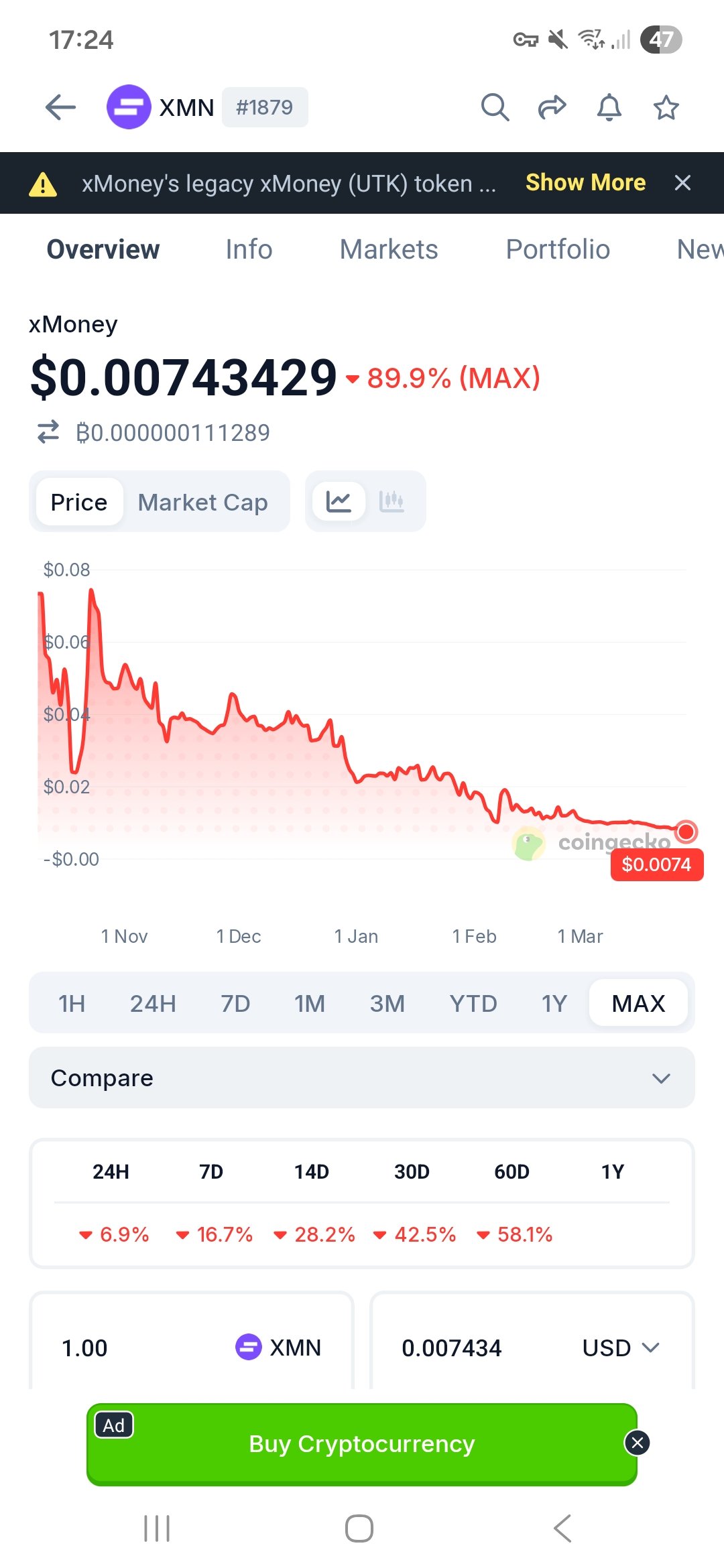Choose the 7D chart range
The height and width of the screenshot is (1568, 724).
235,1003
